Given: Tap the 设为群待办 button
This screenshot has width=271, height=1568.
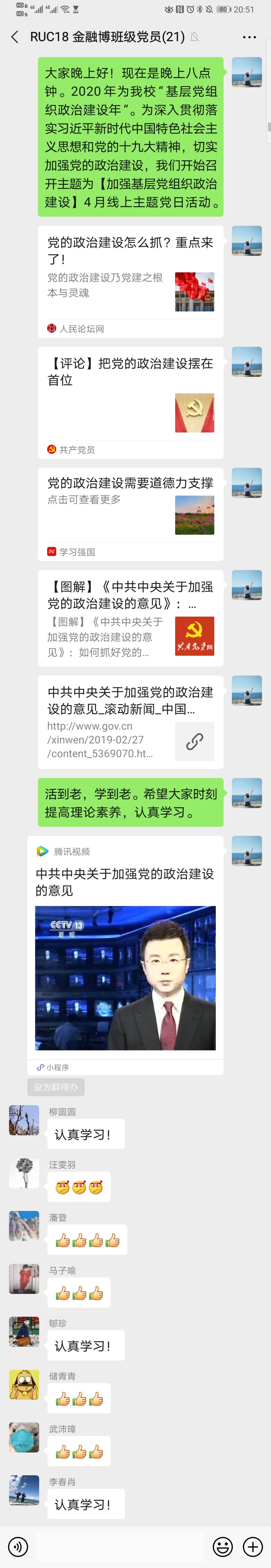Looking at the screenshot, I should coord(55,1087).
